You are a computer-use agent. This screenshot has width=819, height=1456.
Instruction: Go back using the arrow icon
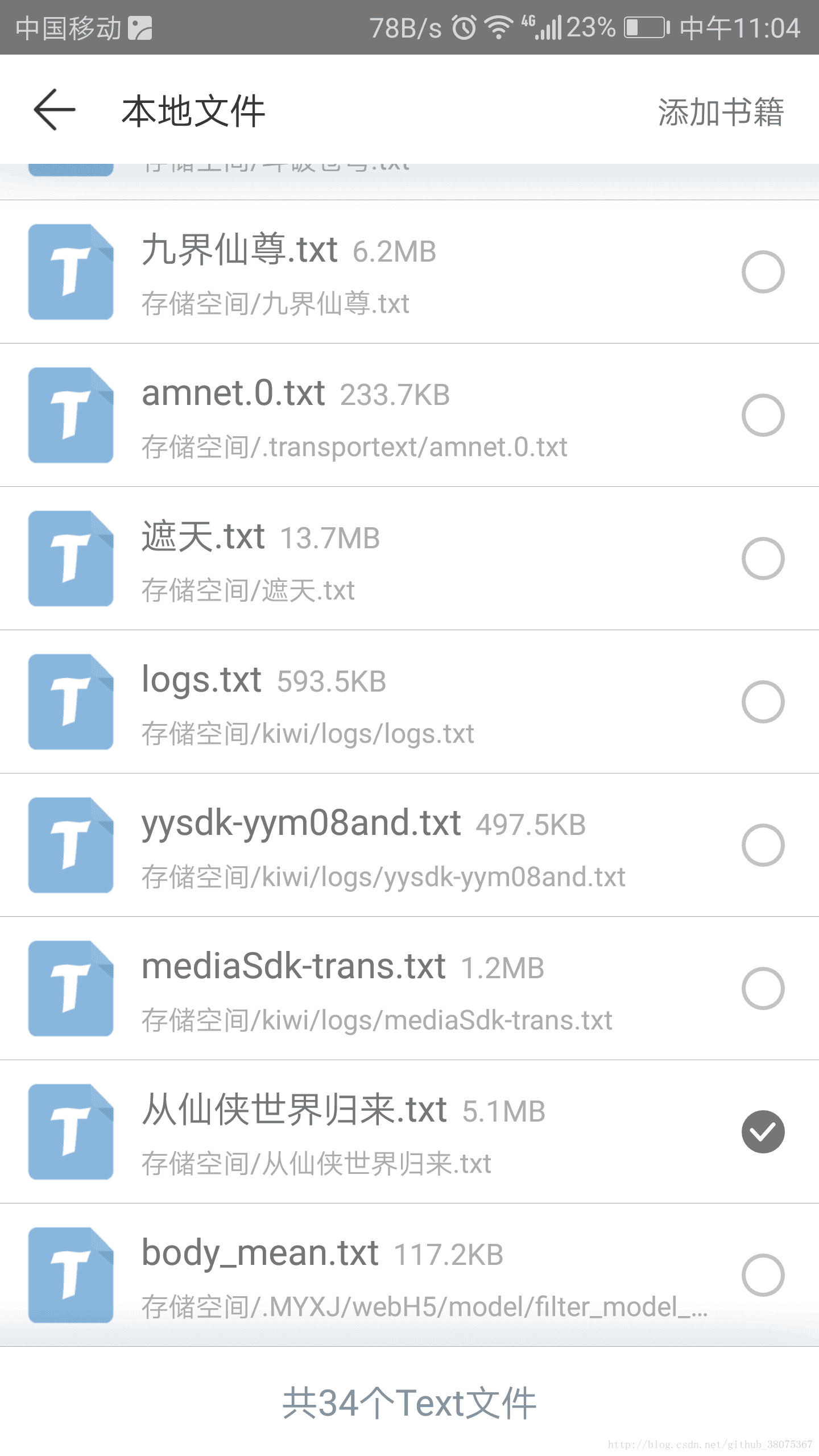point(55,109)
